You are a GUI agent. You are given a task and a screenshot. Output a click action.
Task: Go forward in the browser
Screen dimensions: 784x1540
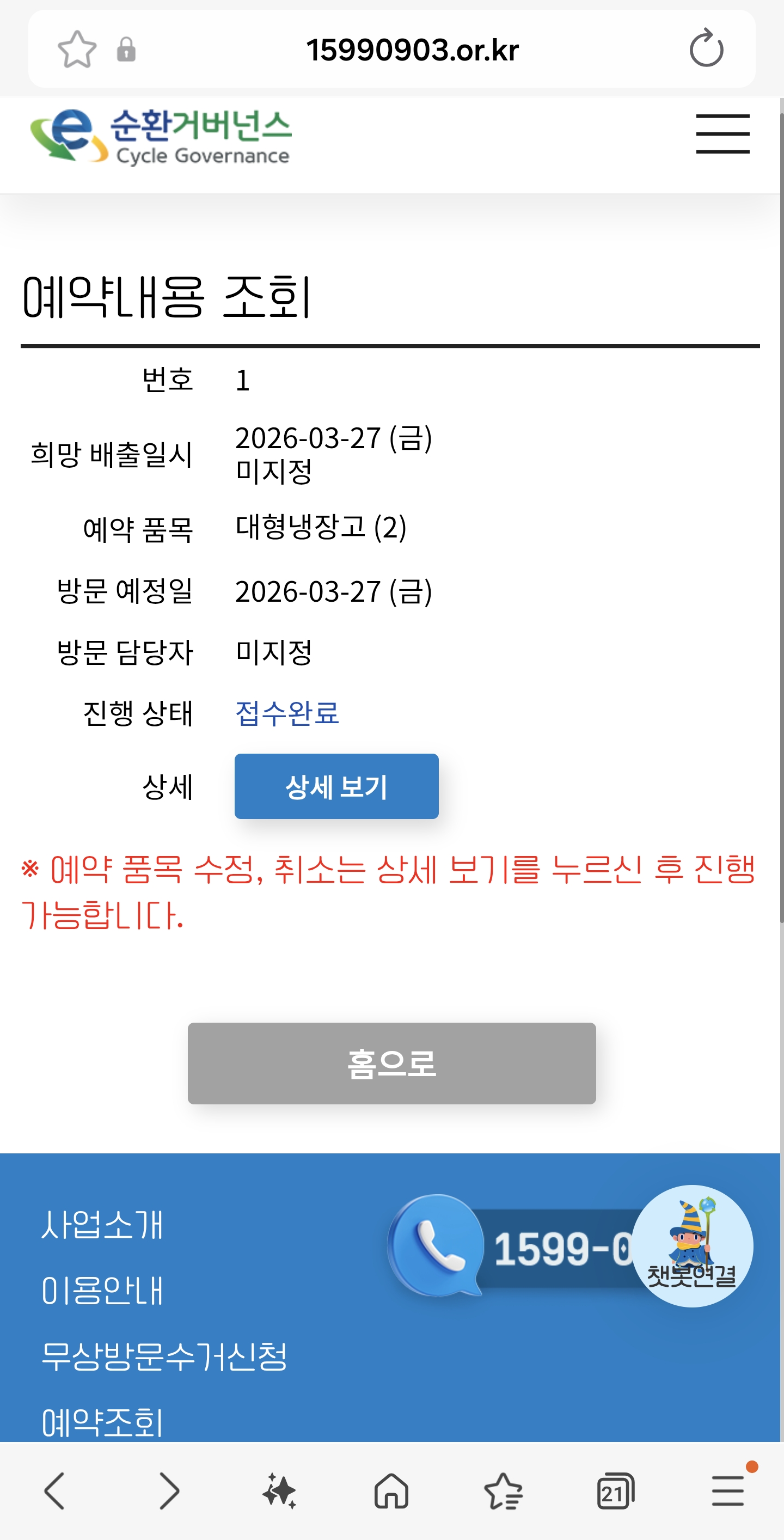[169, 1491]
